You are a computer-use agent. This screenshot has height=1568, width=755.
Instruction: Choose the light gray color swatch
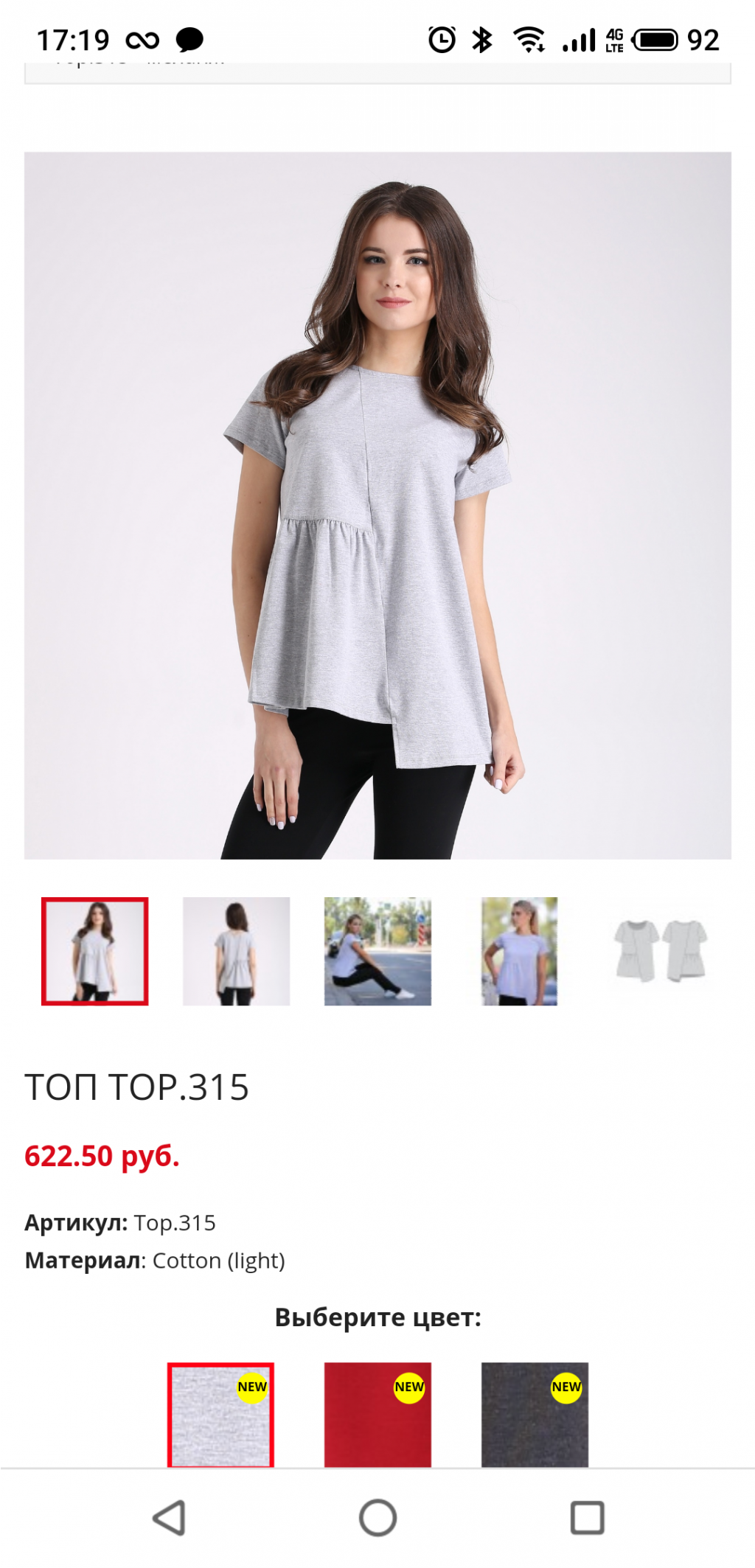pos(220,1414)
